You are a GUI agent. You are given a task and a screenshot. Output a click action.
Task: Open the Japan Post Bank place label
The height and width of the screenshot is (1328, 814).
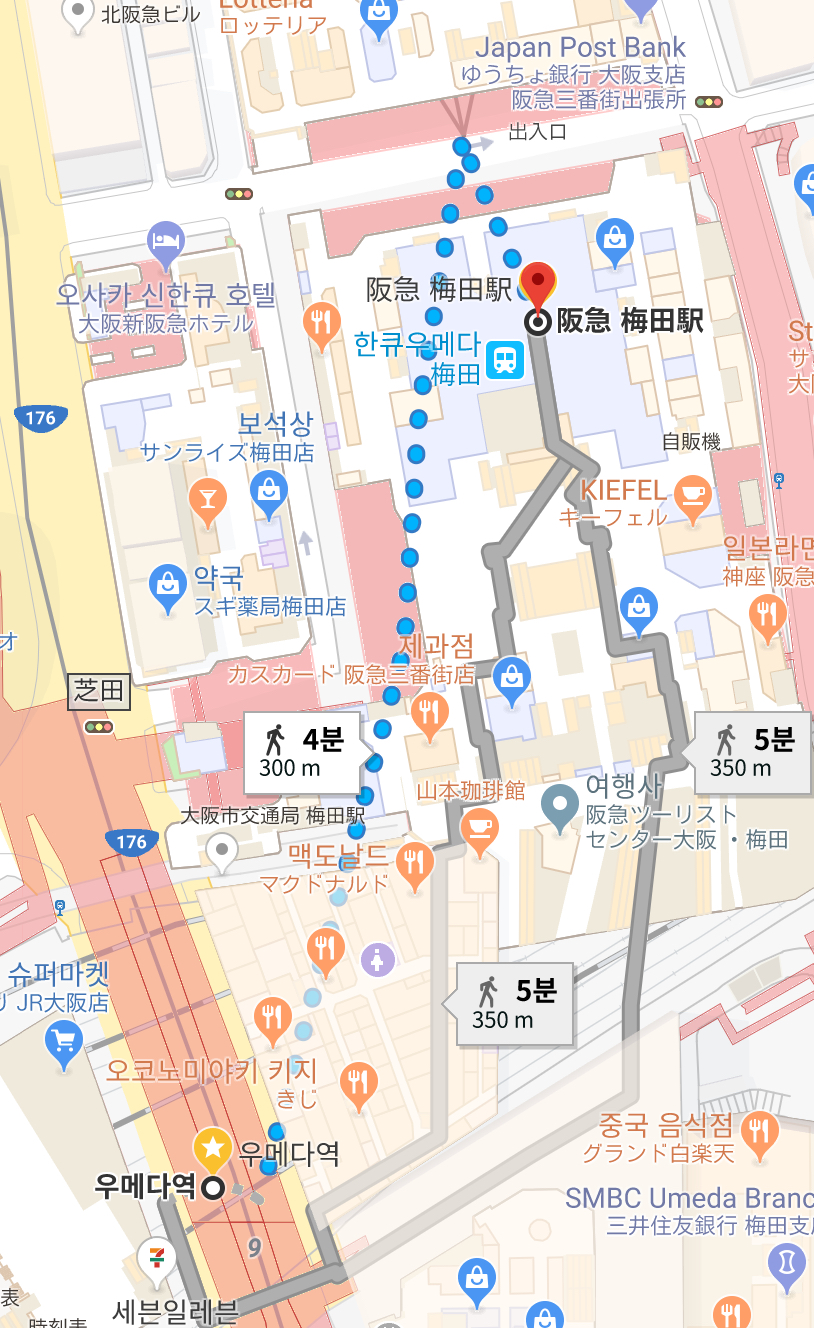click(580, 47)
